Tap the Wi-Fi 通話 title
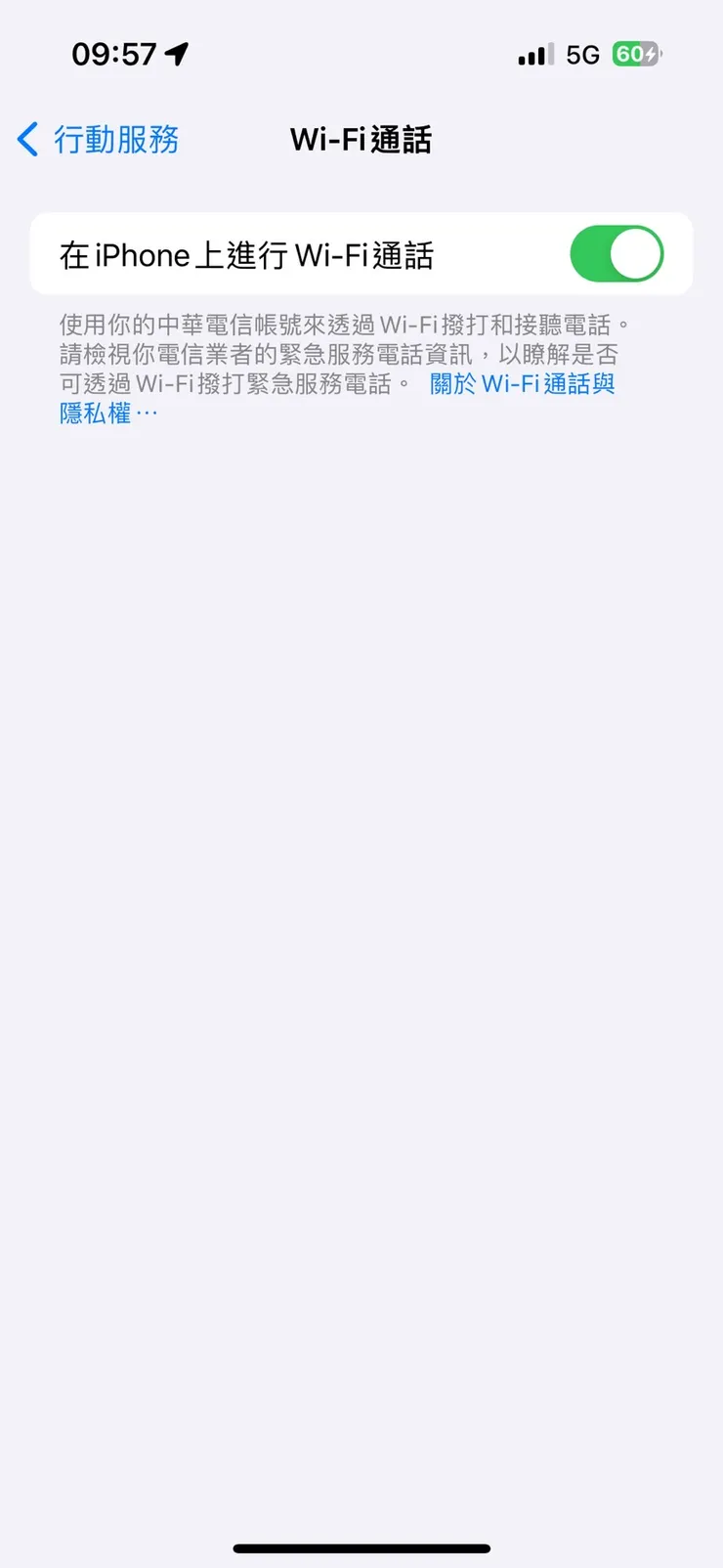Image resolution: width=723 pixels, height=1568 pixels. [360, 139]
